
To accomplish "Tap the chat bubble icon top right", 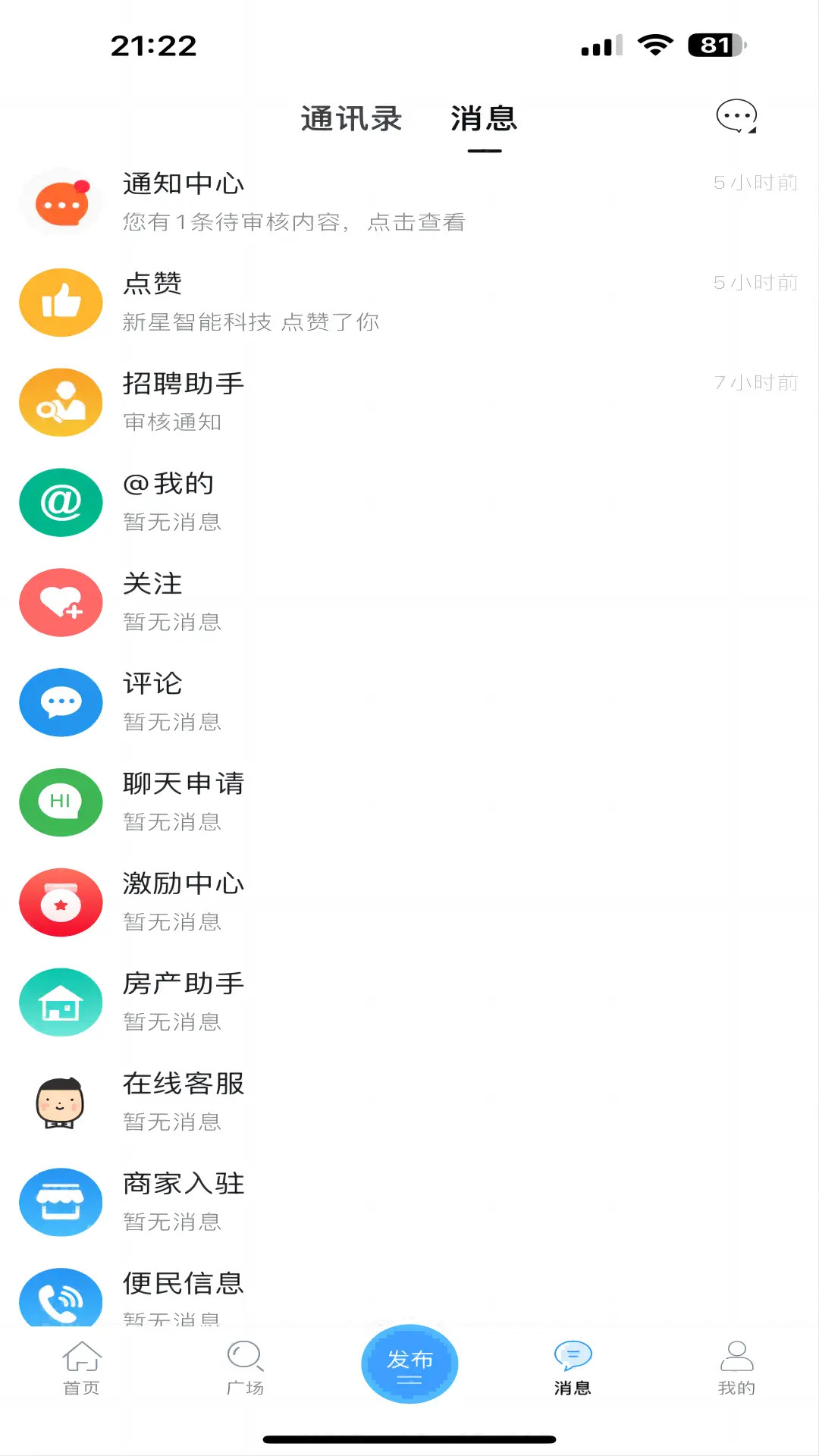I will pyautogui.click(x=735, y=117).
